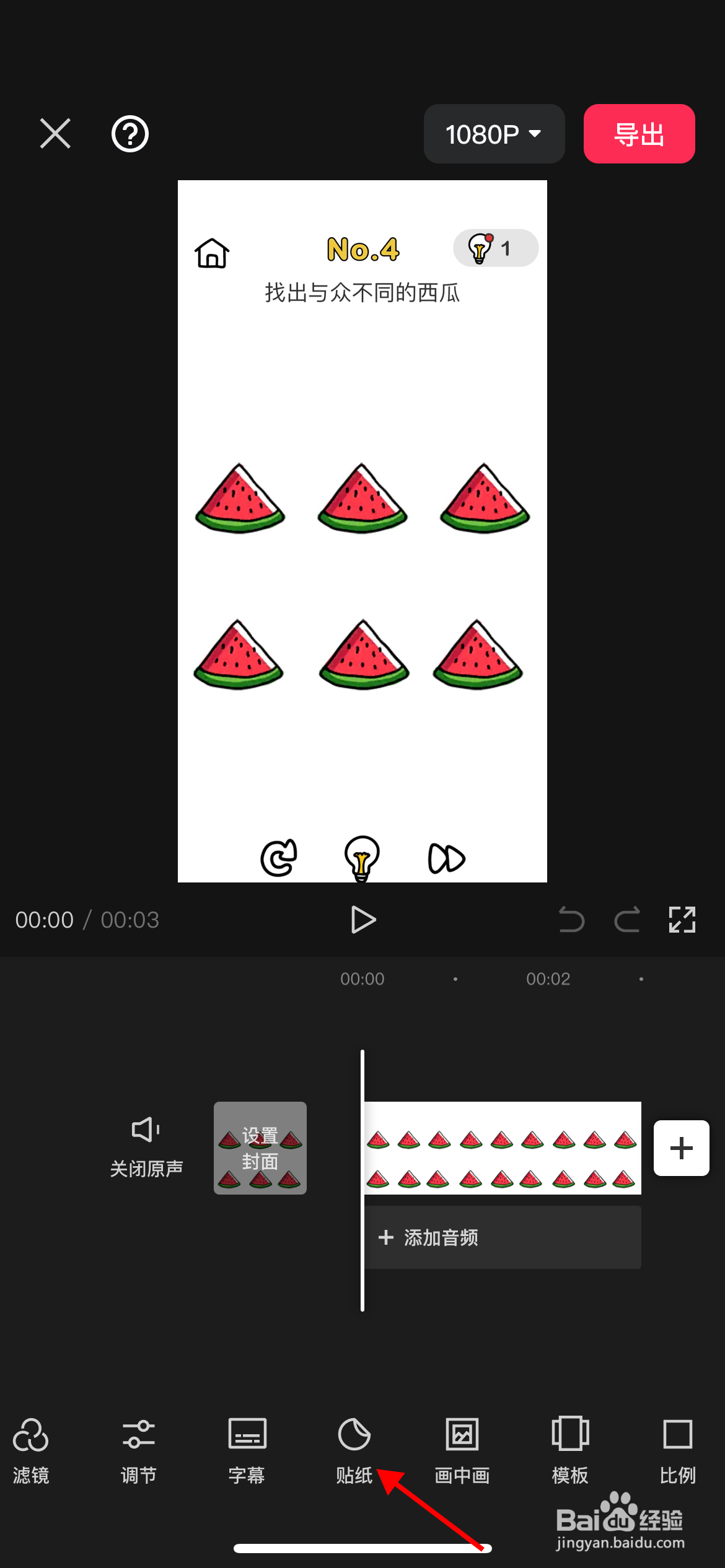Image resolution: width=725 pixels, height=1568 pixels.
Task: Open the help question mark panel
Action: coord(130,134)
